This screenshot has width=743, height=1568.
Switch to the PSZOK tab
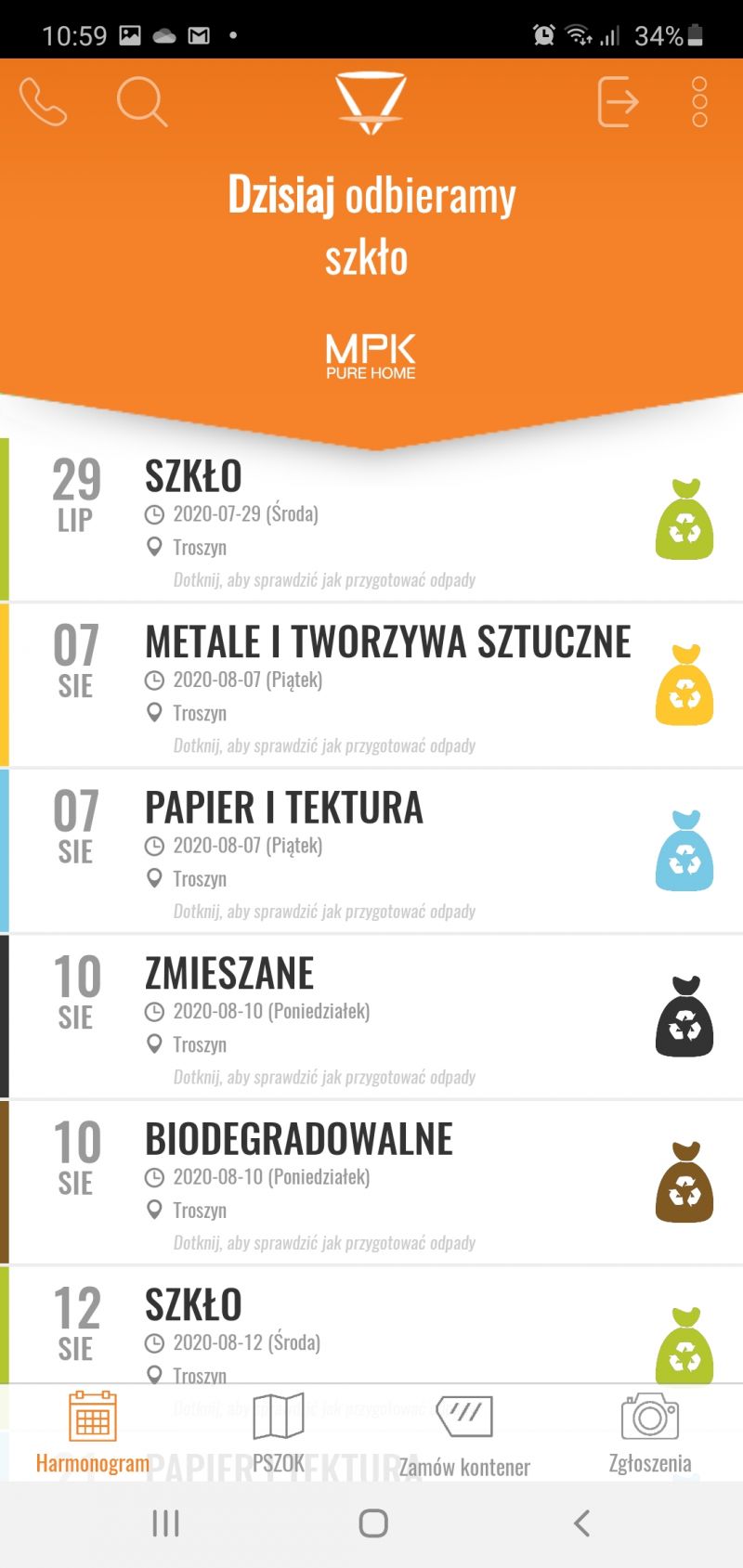[279, 1432]
